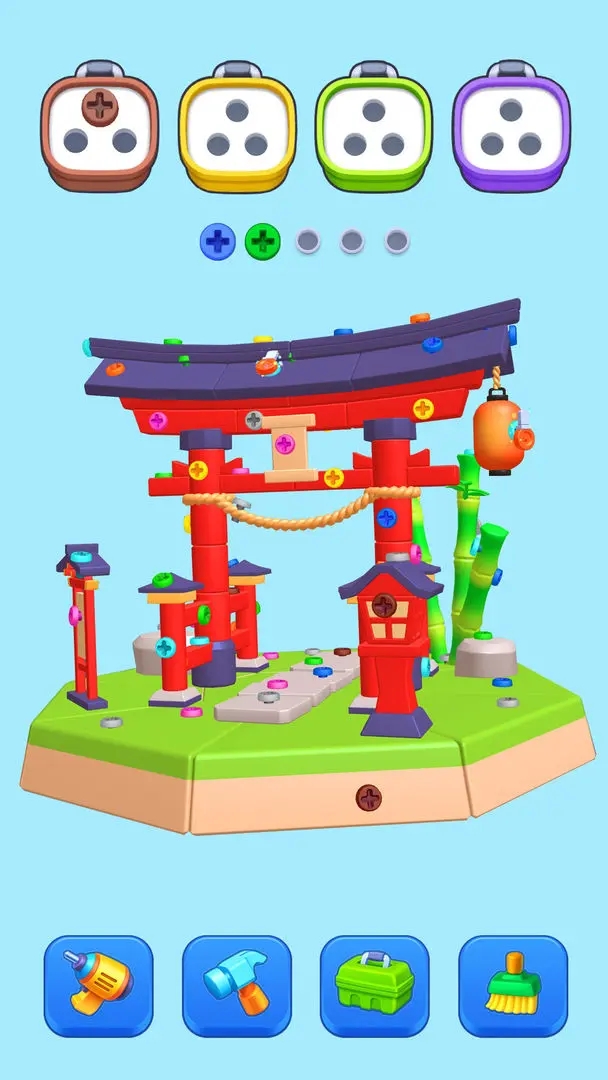Remove the brown screw on the small shrine

click(384, 605)
